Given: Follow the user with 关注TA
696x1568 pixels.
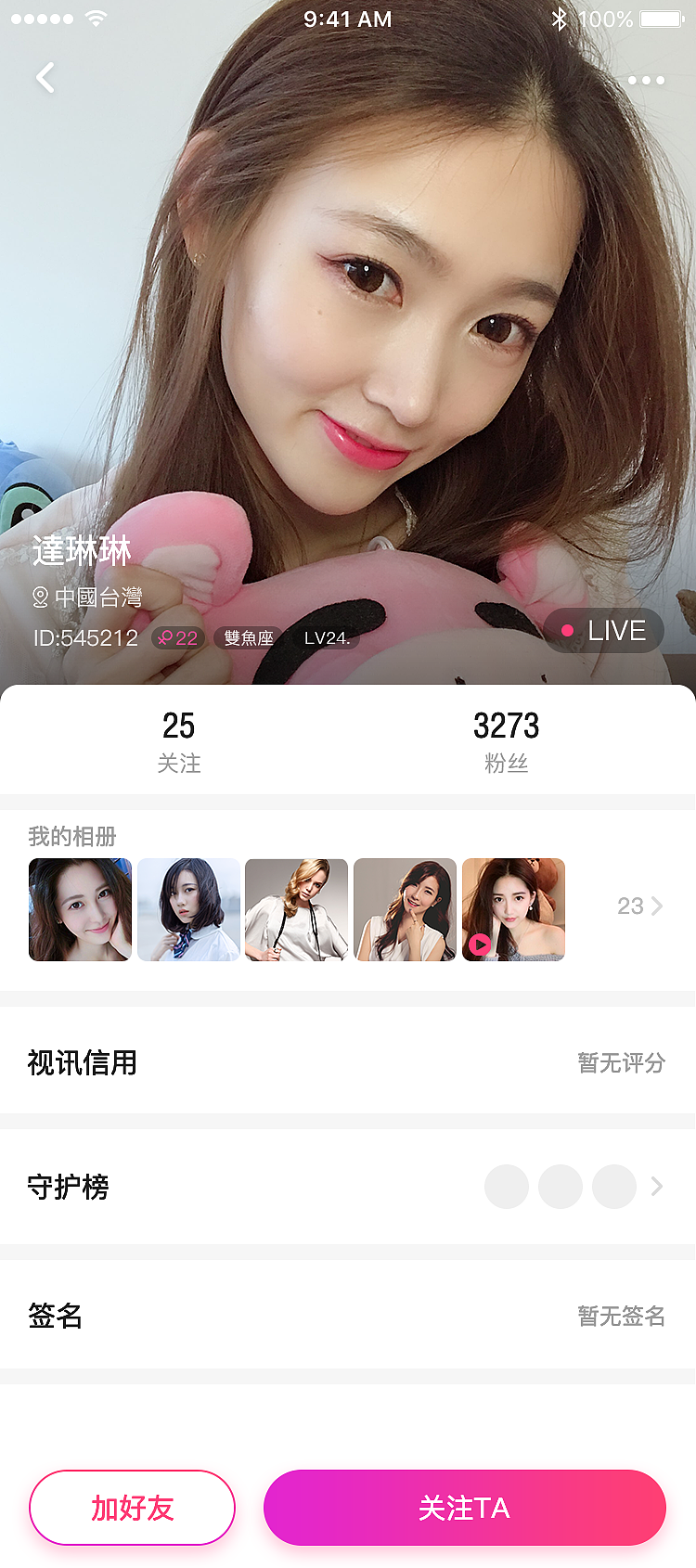Looking at the screenshot, I should 464,1508.
